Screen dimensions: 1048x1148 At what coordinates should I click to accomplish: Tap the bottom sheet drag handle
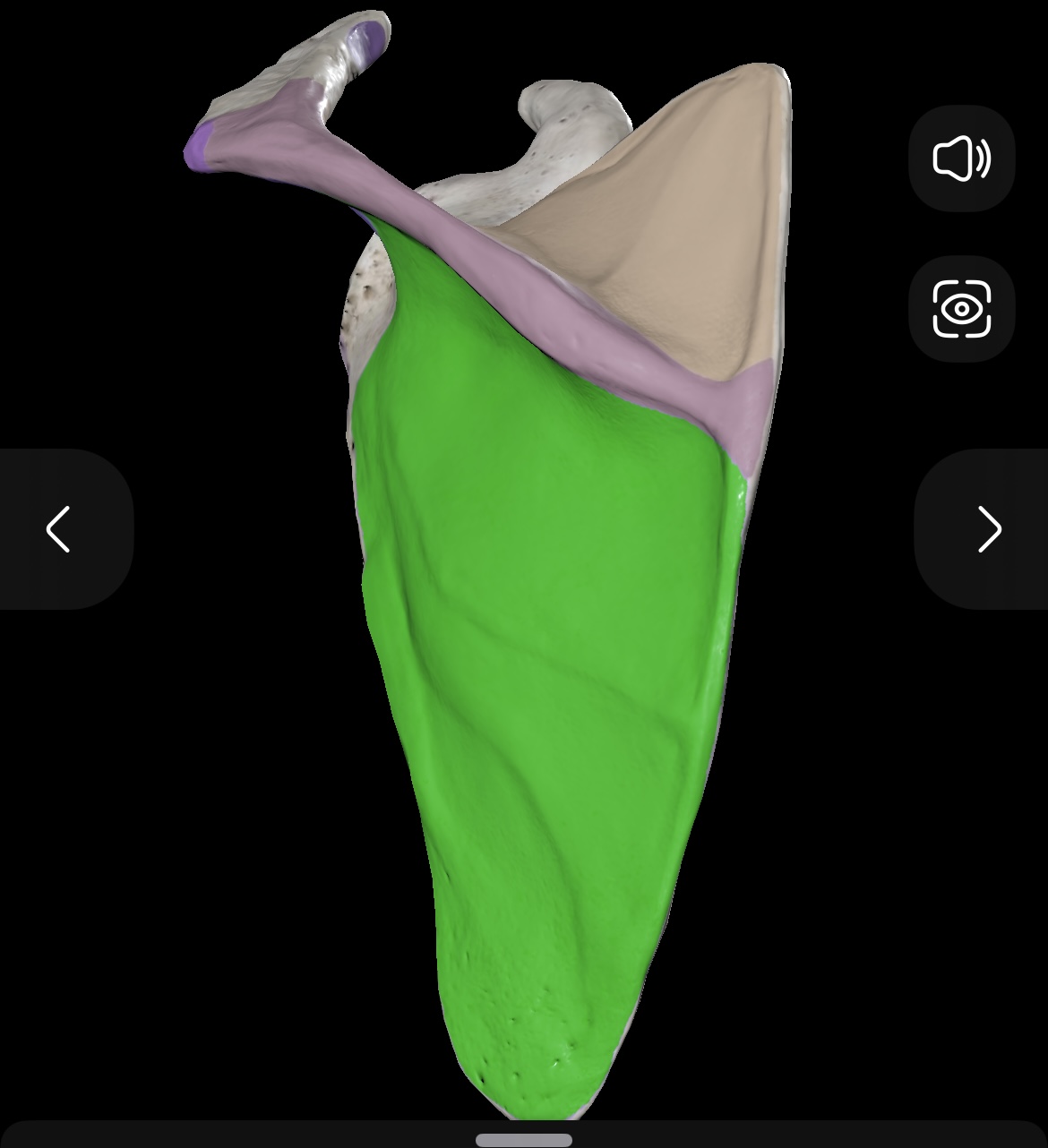pyautogui.click(x=524, y=1140)
